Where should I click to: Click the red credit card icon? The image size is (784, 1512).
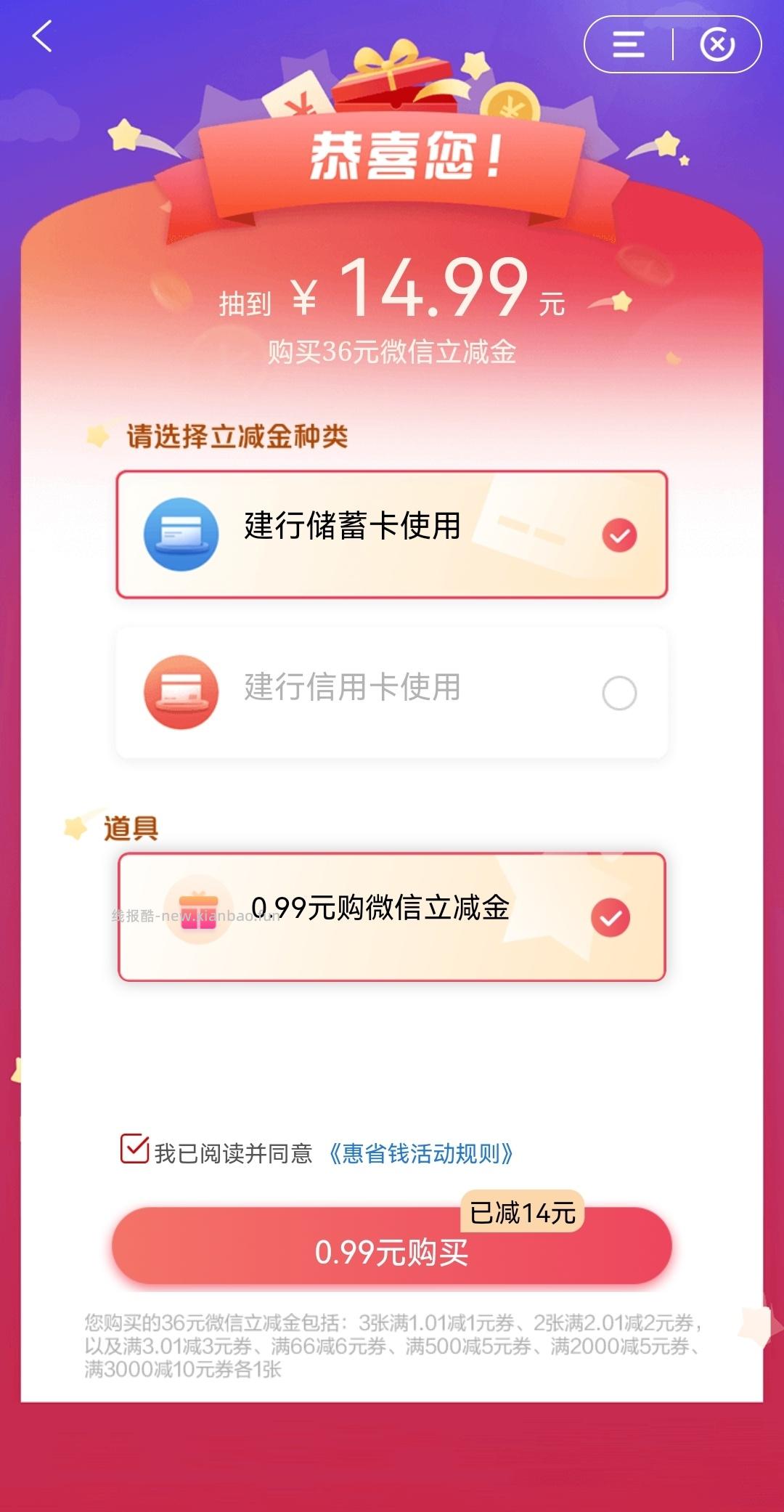click(x=181, y=691)
